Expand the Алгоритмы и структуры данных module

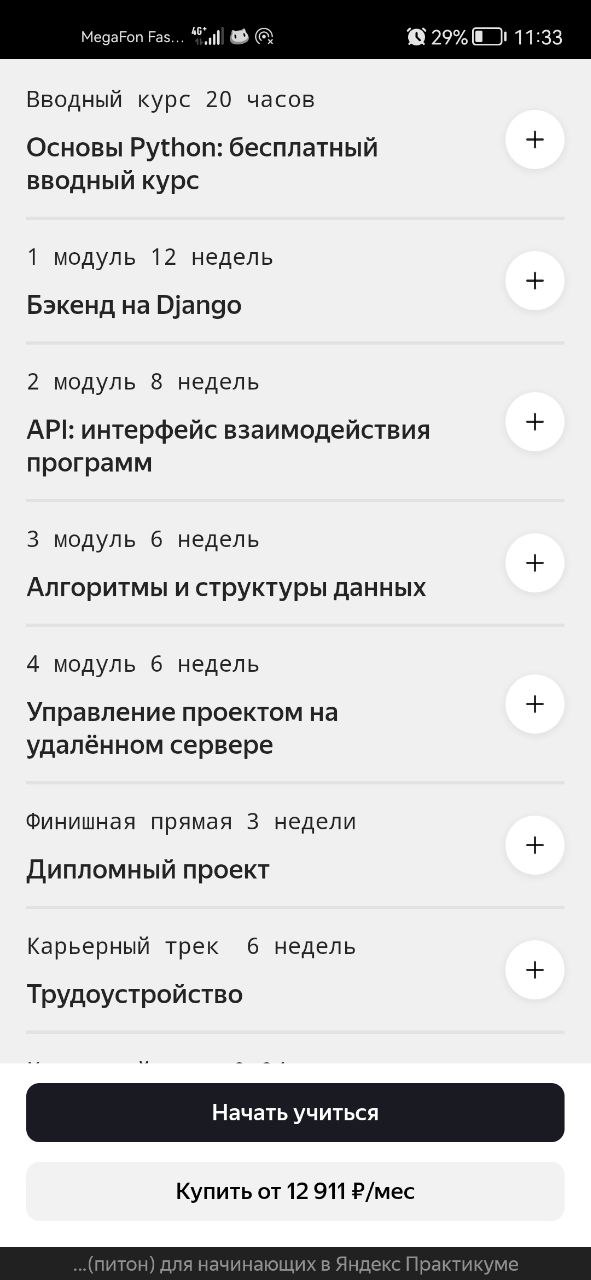535,563
